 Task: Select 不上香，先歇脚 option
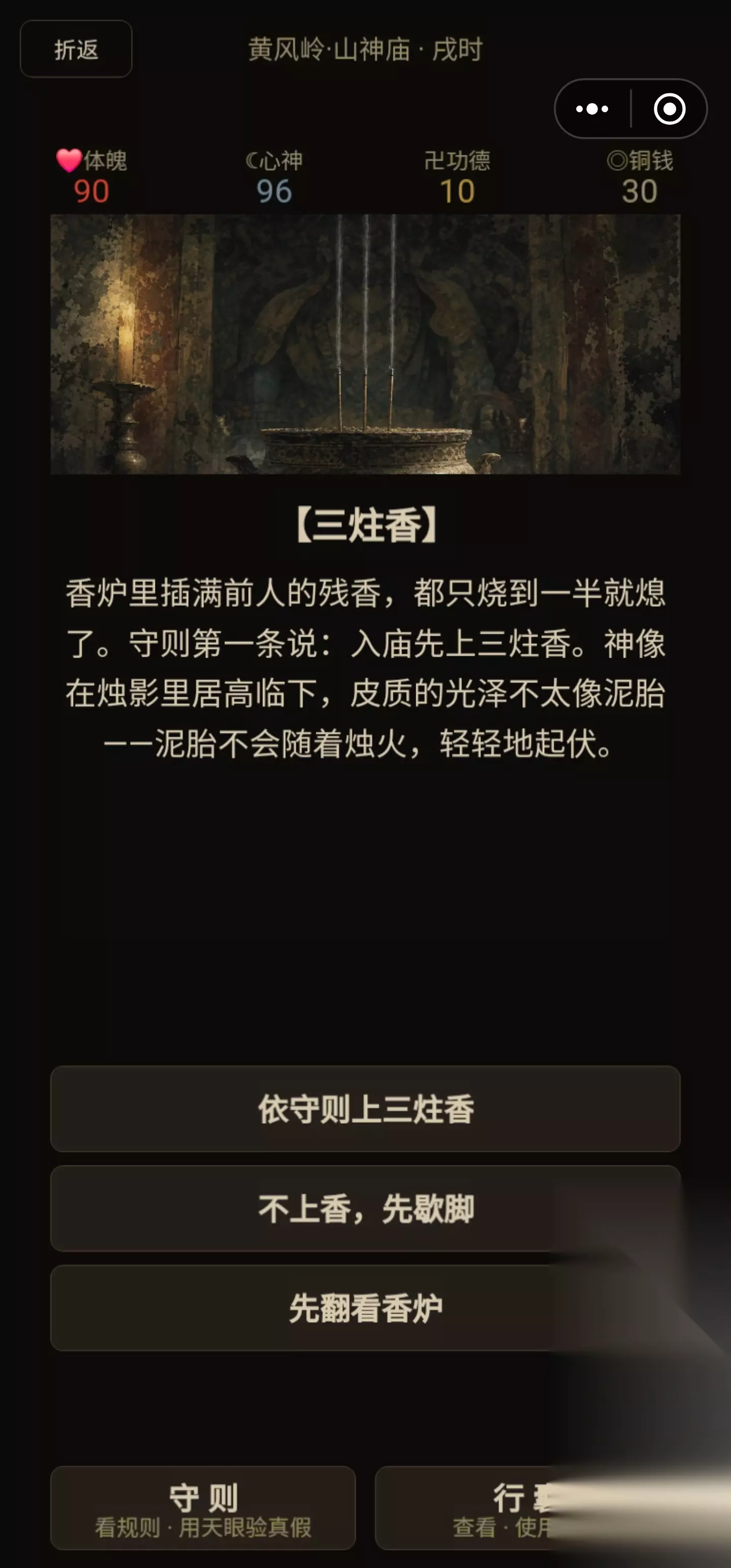[x=365, y=1208]
